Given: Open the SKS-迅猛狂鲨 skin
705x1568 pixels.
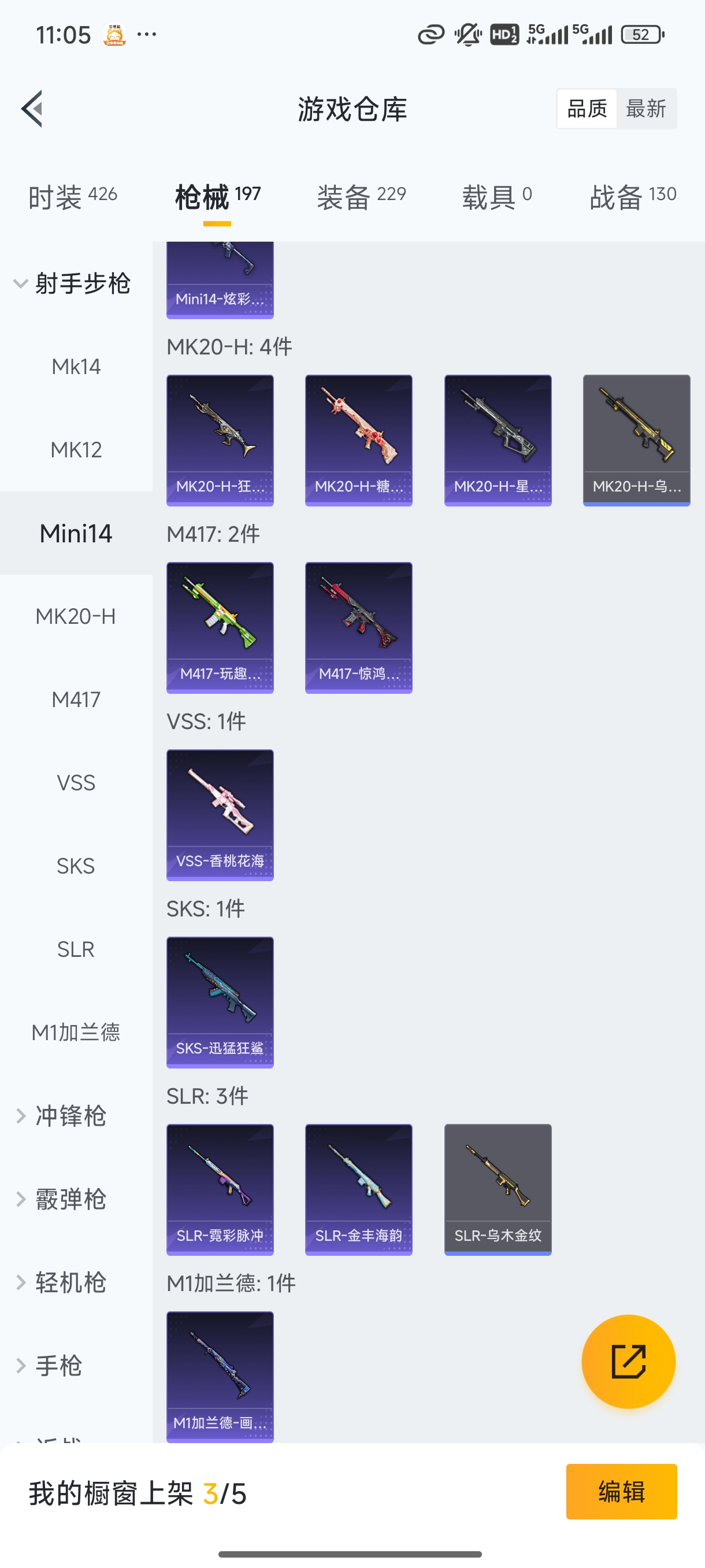Looking at the screenshot, I should [220, 1002].
